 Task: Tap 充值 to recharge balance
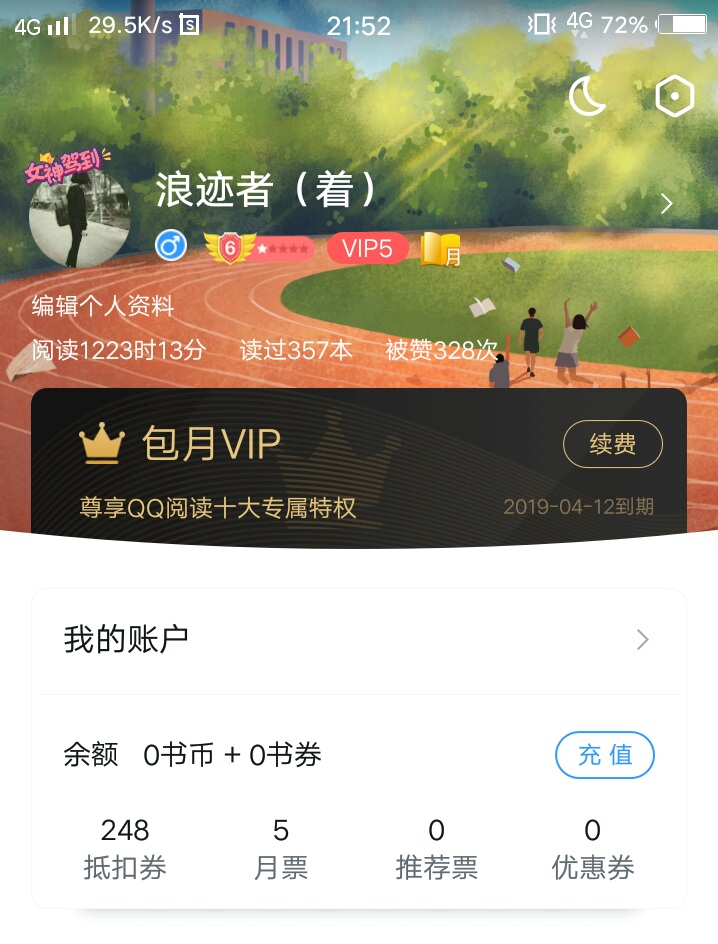tap(604, 755)
